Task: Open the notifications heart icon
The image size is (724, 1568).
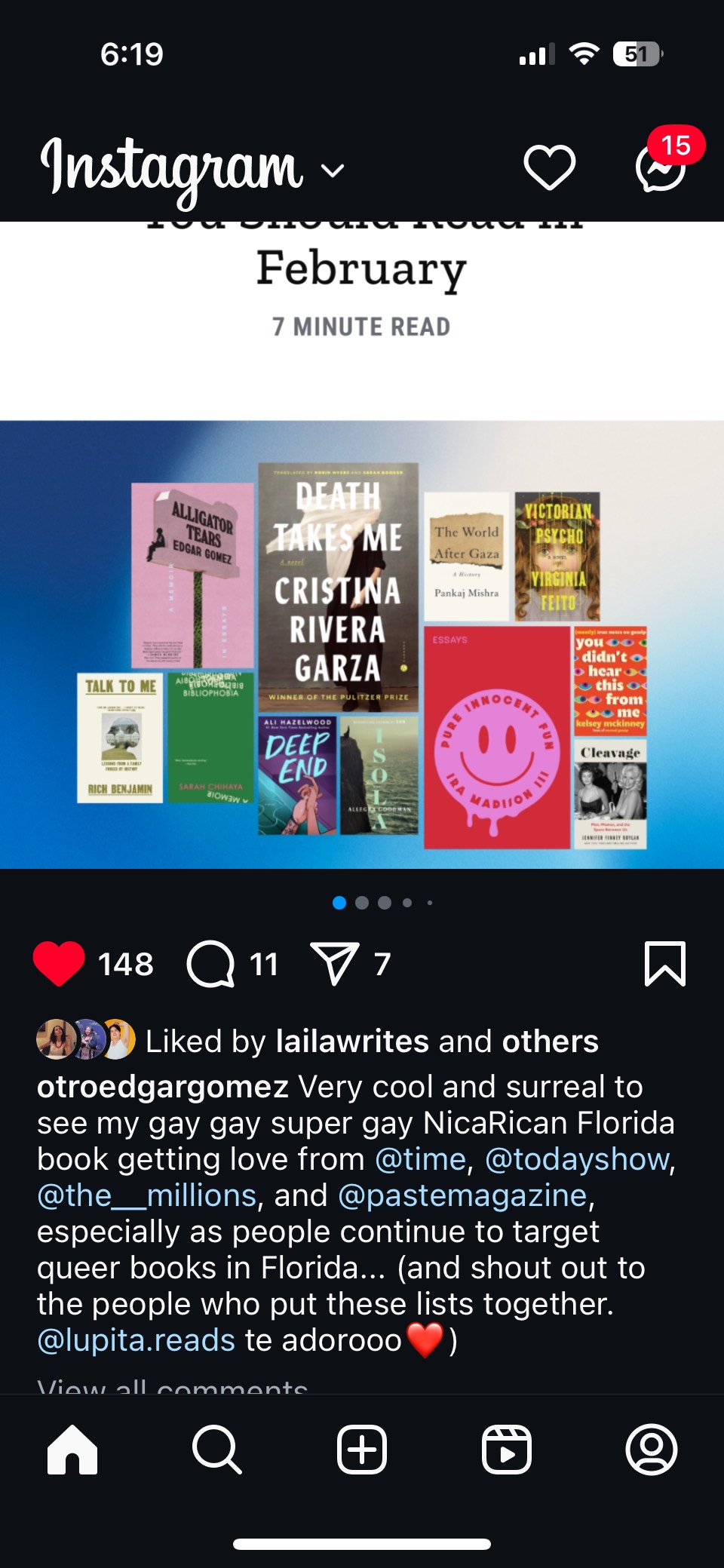Action: [x=549, y=167]
